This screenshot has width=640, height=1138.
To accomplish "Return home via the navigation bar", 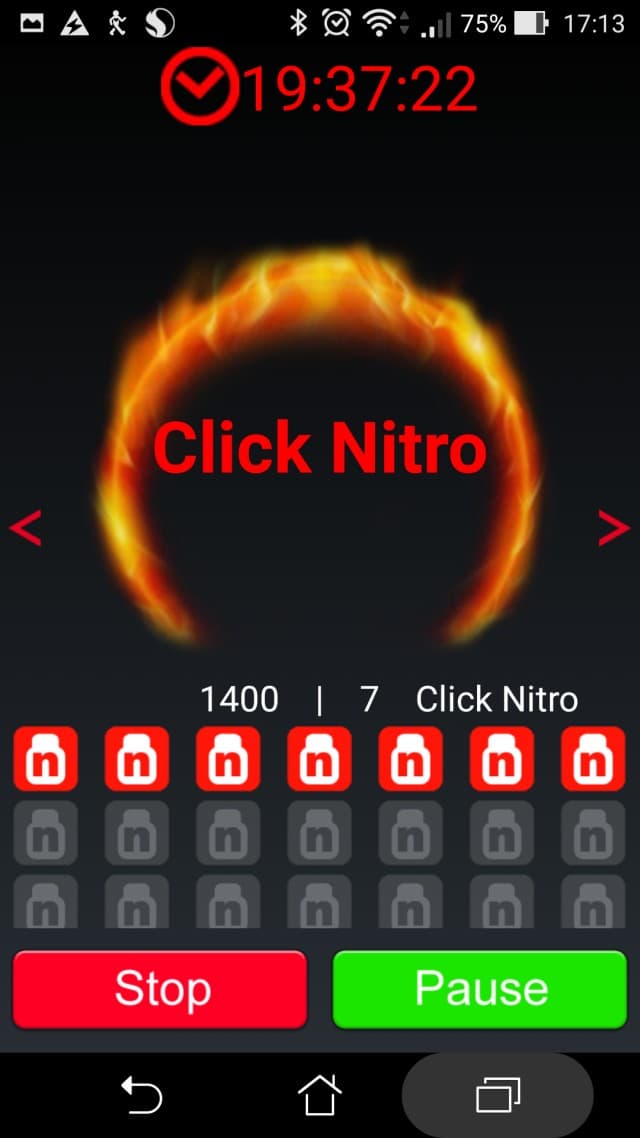I will coord(320,1095).
